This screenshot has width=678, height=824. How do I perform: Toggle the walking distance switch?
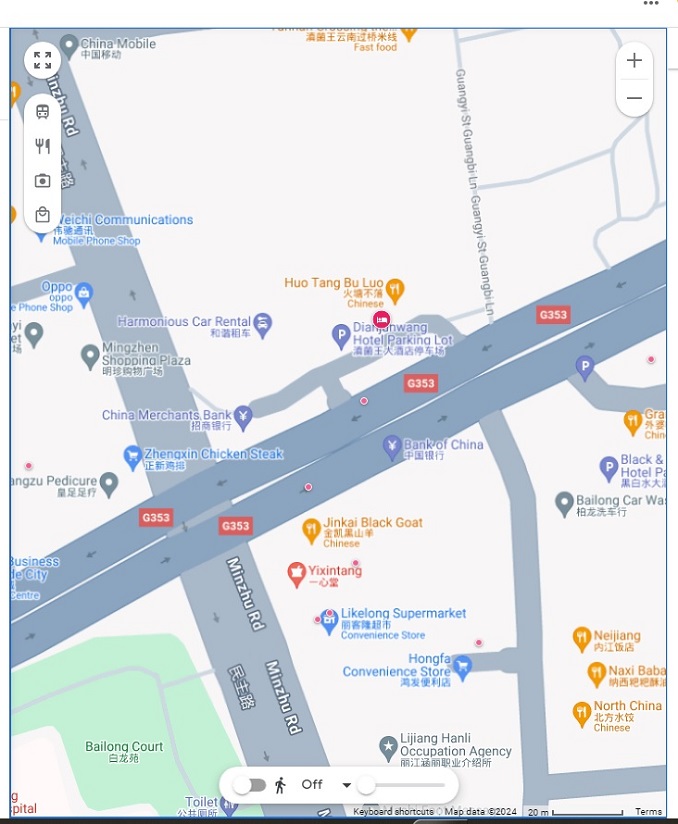click(249, 785)
